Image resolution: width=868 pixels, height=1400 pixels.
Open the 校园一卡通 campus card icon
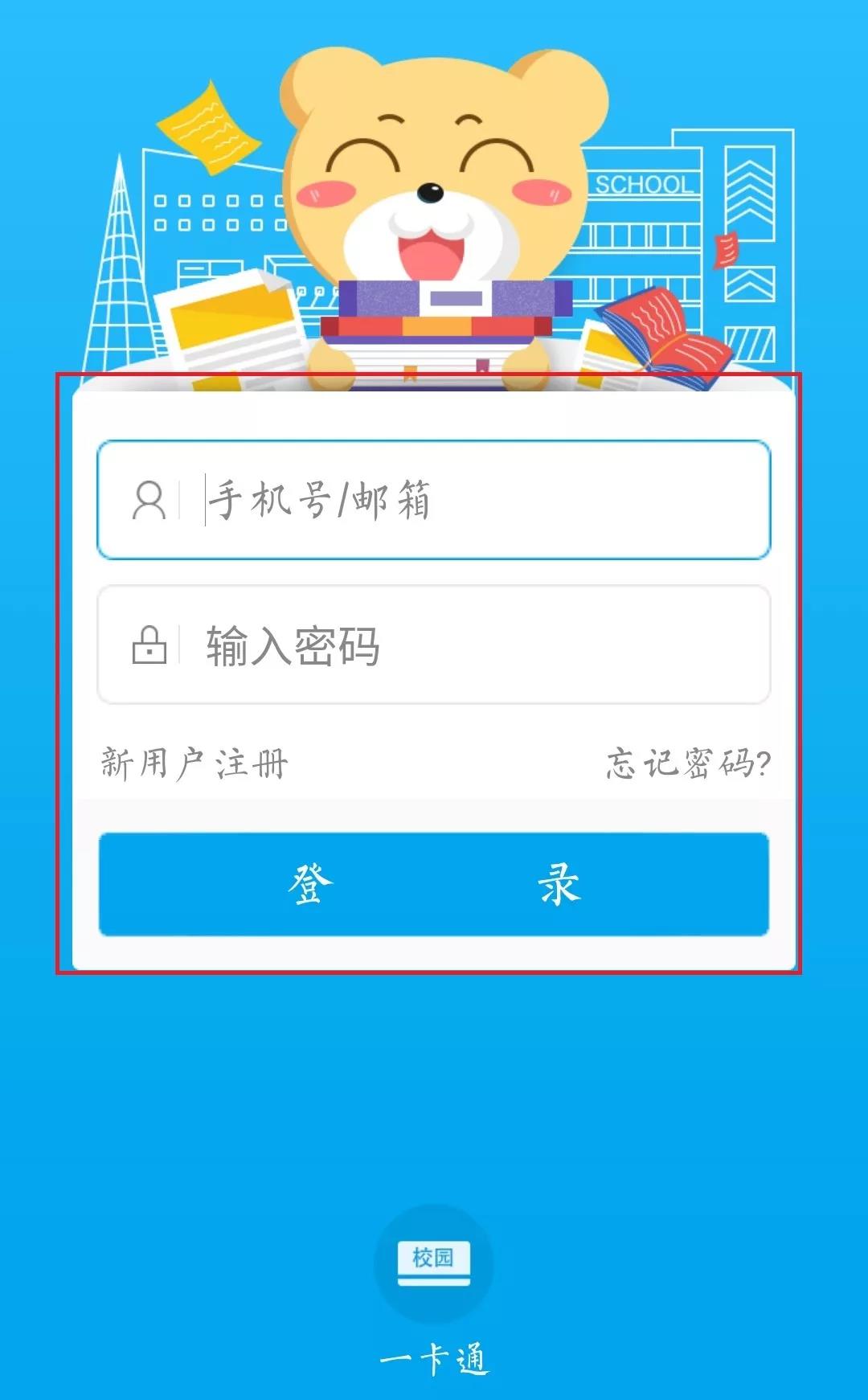click(x=434, y=1264)
